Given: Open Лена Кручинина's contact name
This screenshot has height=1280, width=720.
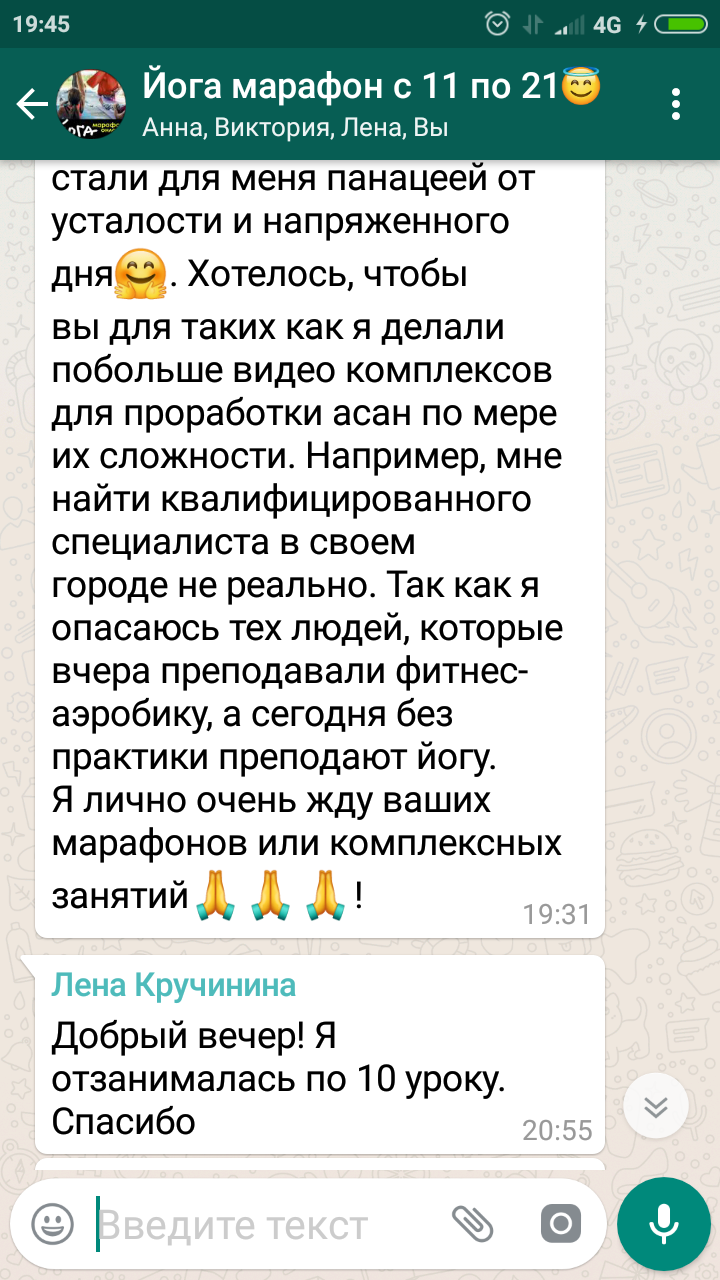Looking at the screenshot, I should point(174,985).
